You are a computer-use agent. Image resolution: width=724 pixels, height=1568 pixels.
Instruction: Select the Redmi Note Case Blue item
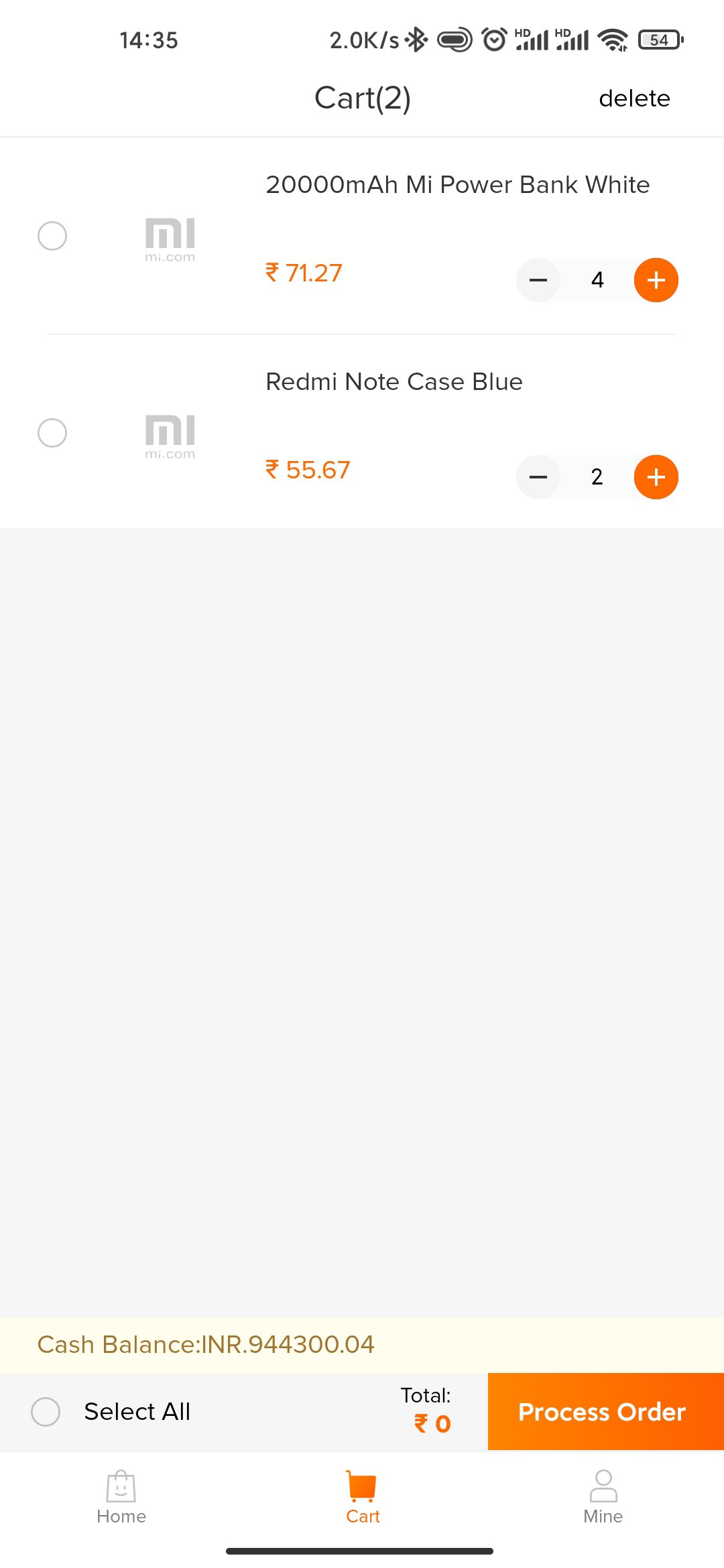click(52, 433)
